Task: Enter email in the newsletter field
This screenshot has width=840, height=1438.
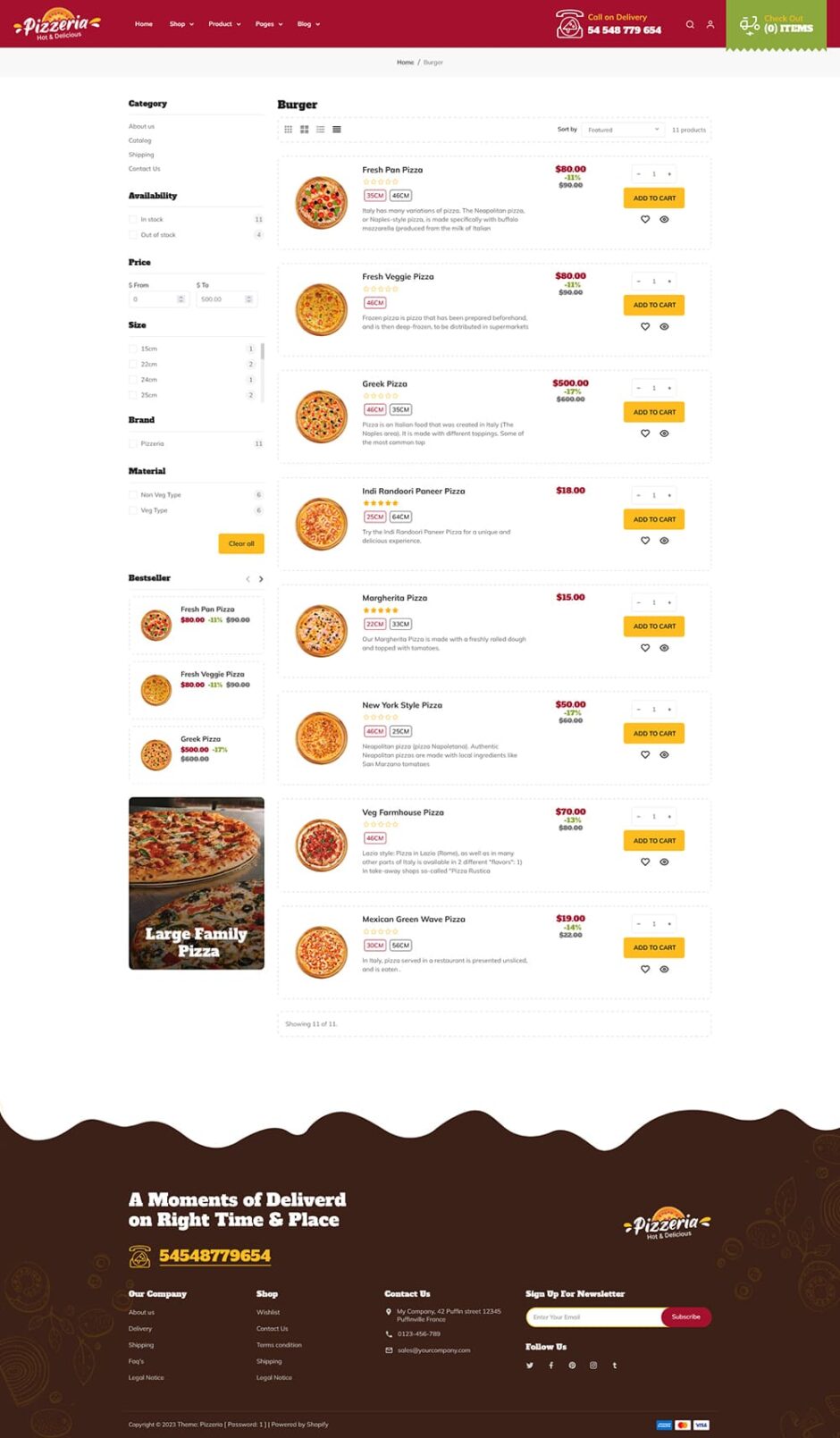Action: [593, 1316]
